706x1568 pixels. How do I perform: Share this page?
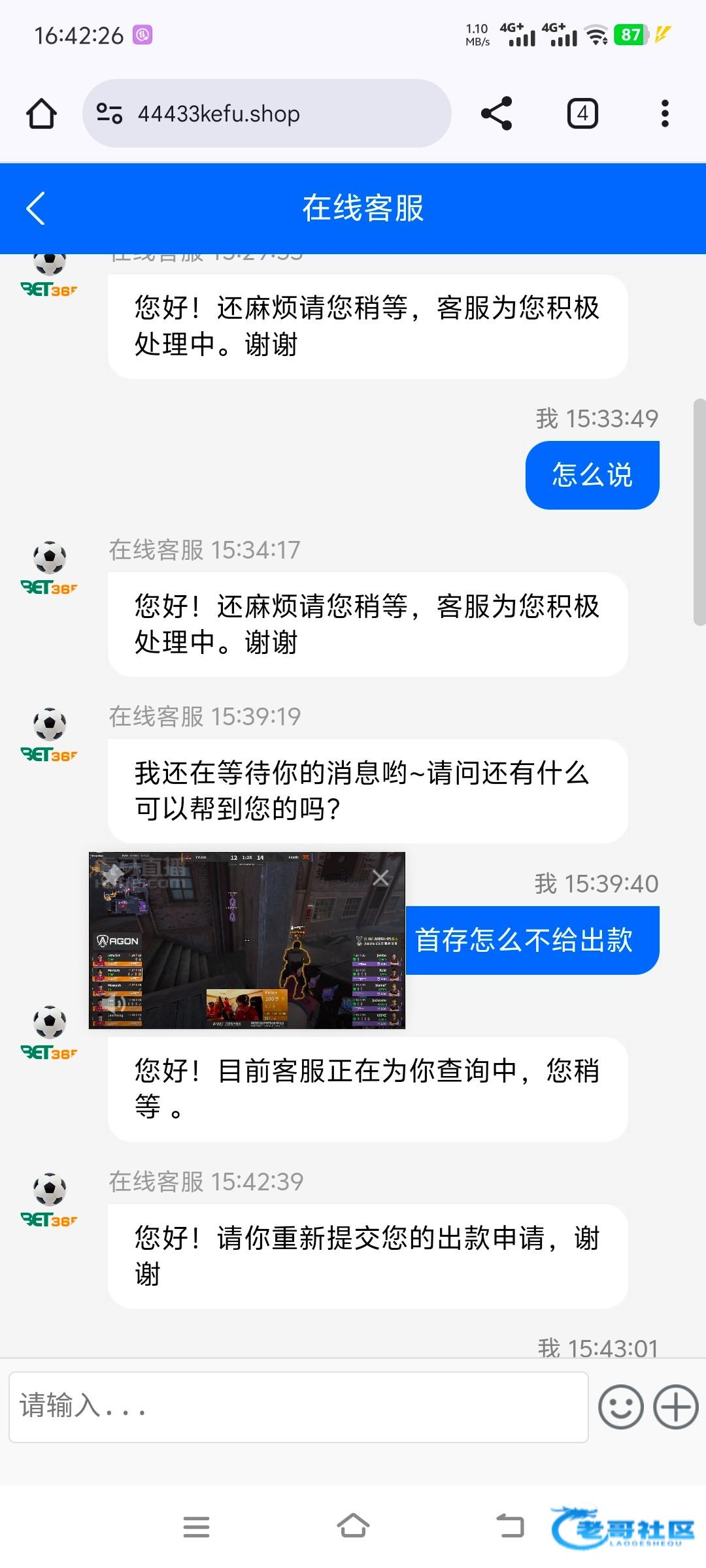(x=496, y=114)
